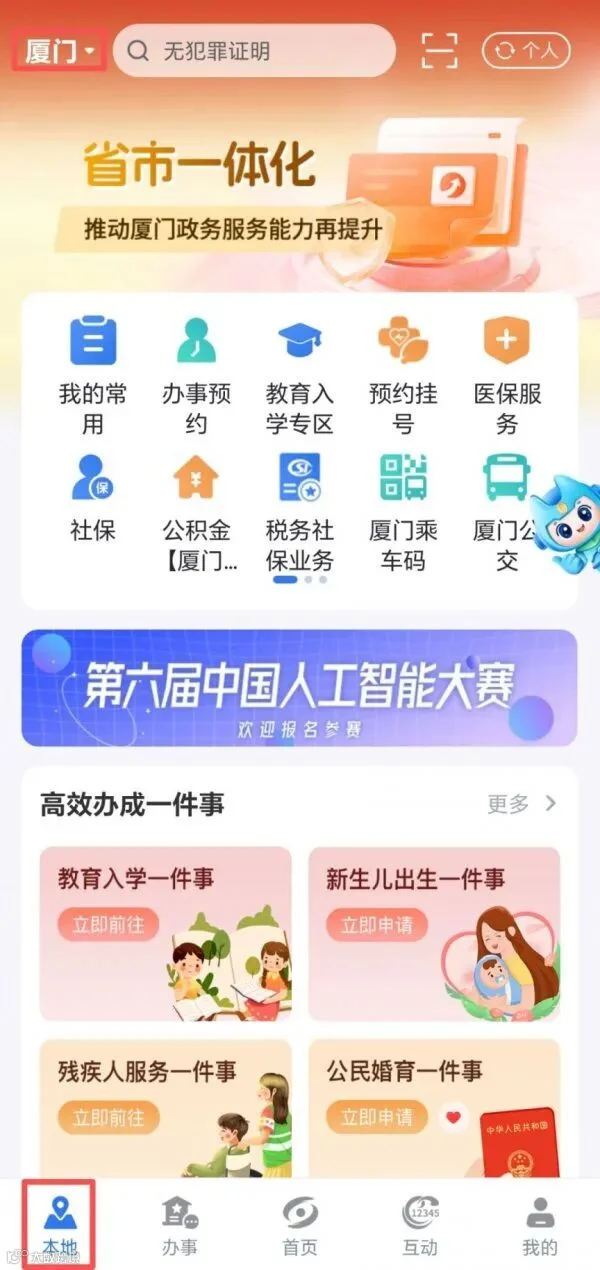This screenshot has height=1270, width=600.
Task: Open the 社保 service
Action: click(x=92, y=499)
